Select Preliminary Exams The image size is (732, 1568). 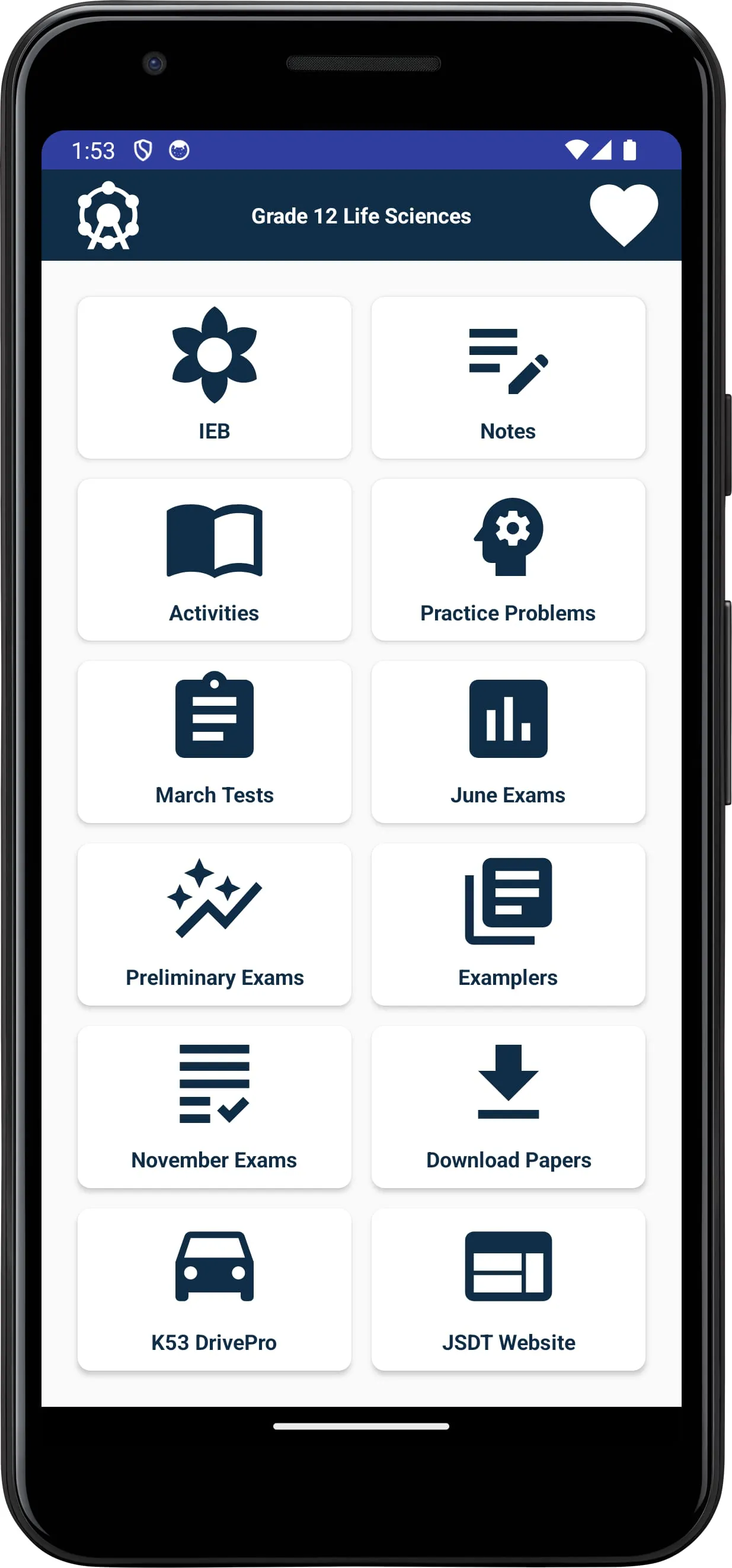(x=214, y=924)
